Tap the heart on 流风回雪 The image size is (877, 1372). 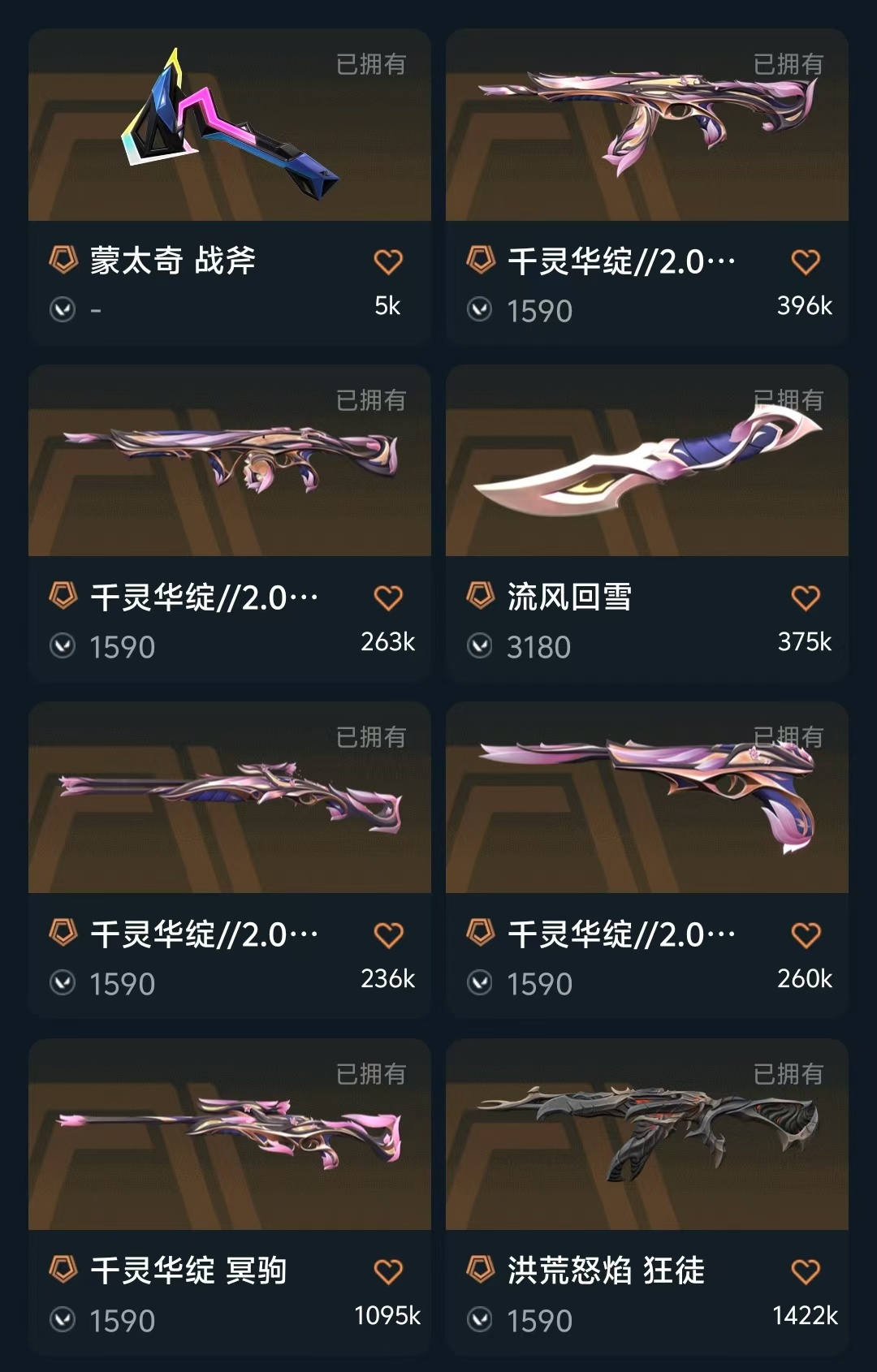(806, 598)
